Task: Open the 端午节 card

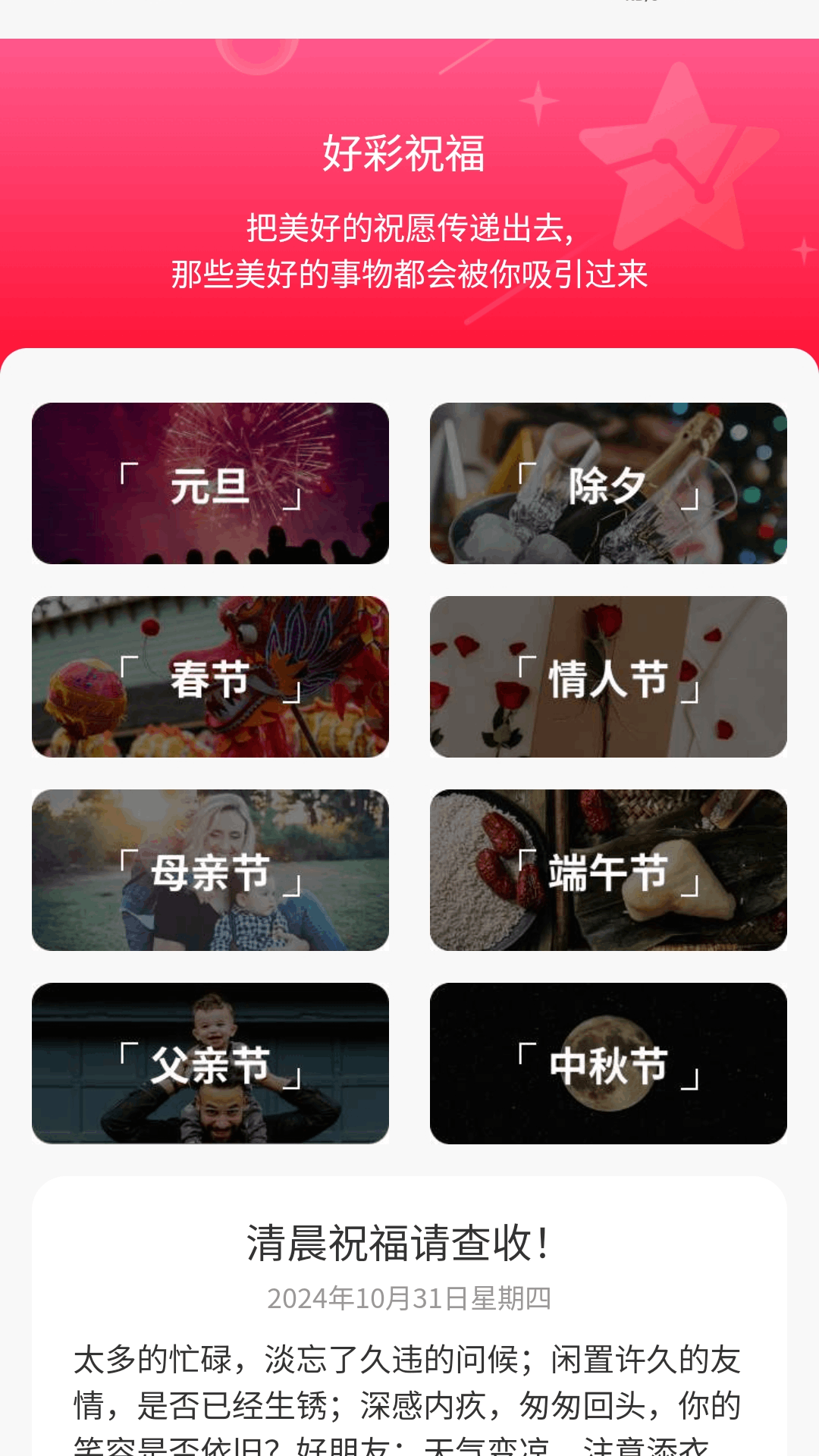Action: [x=608, y=870]
